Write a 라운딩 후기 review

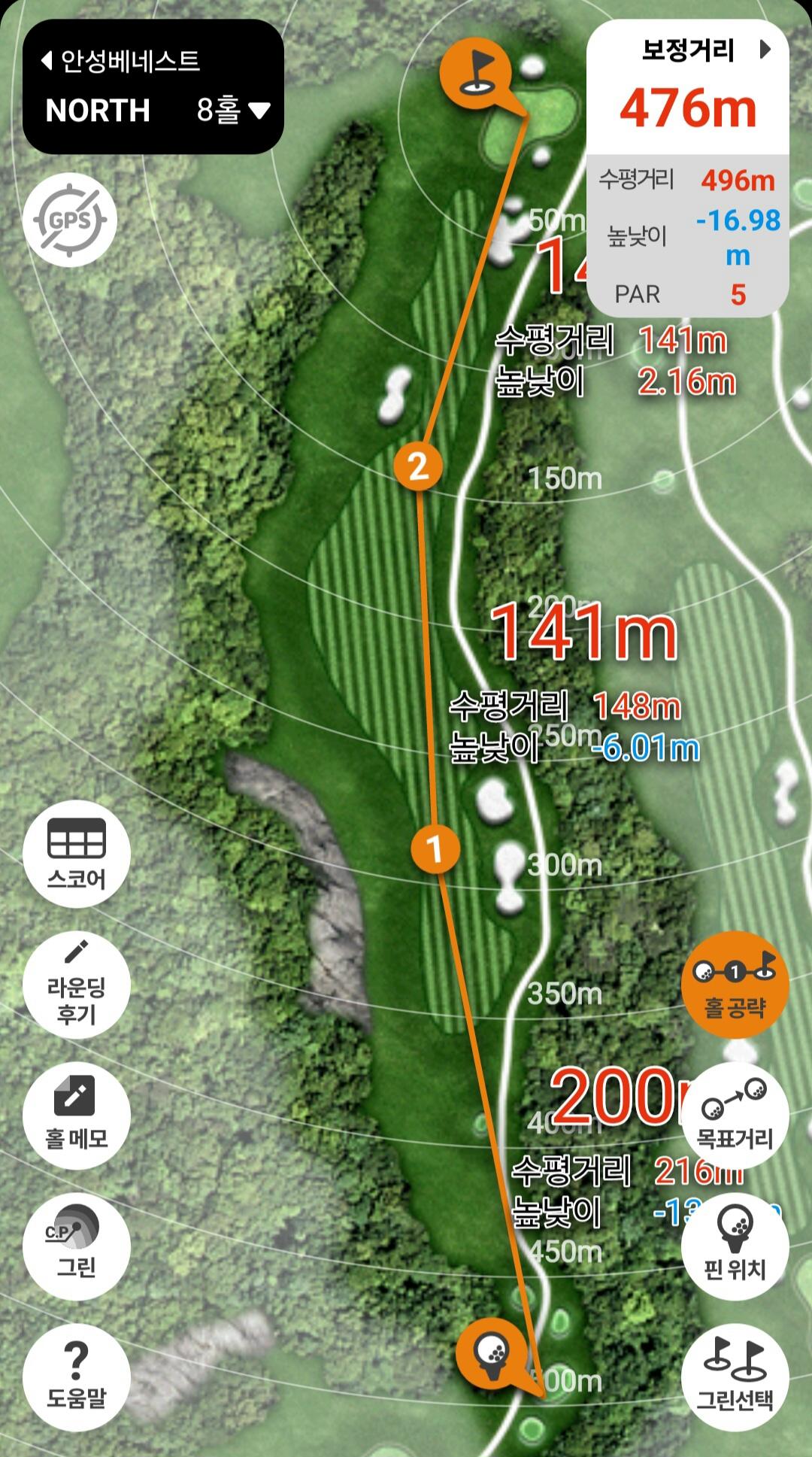point(77,985)
